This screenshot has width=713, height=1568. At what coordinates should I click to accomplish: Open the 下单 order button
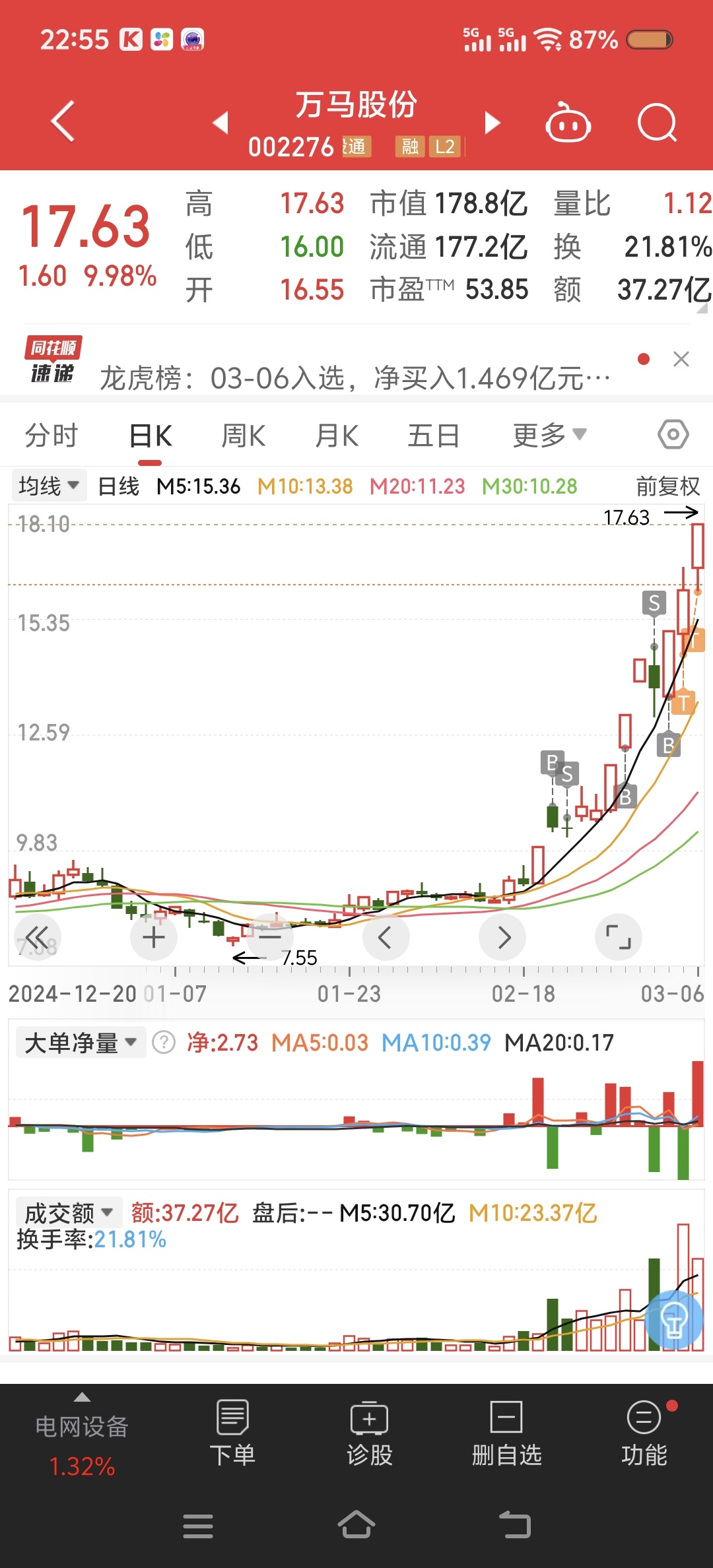(232, 1433)
